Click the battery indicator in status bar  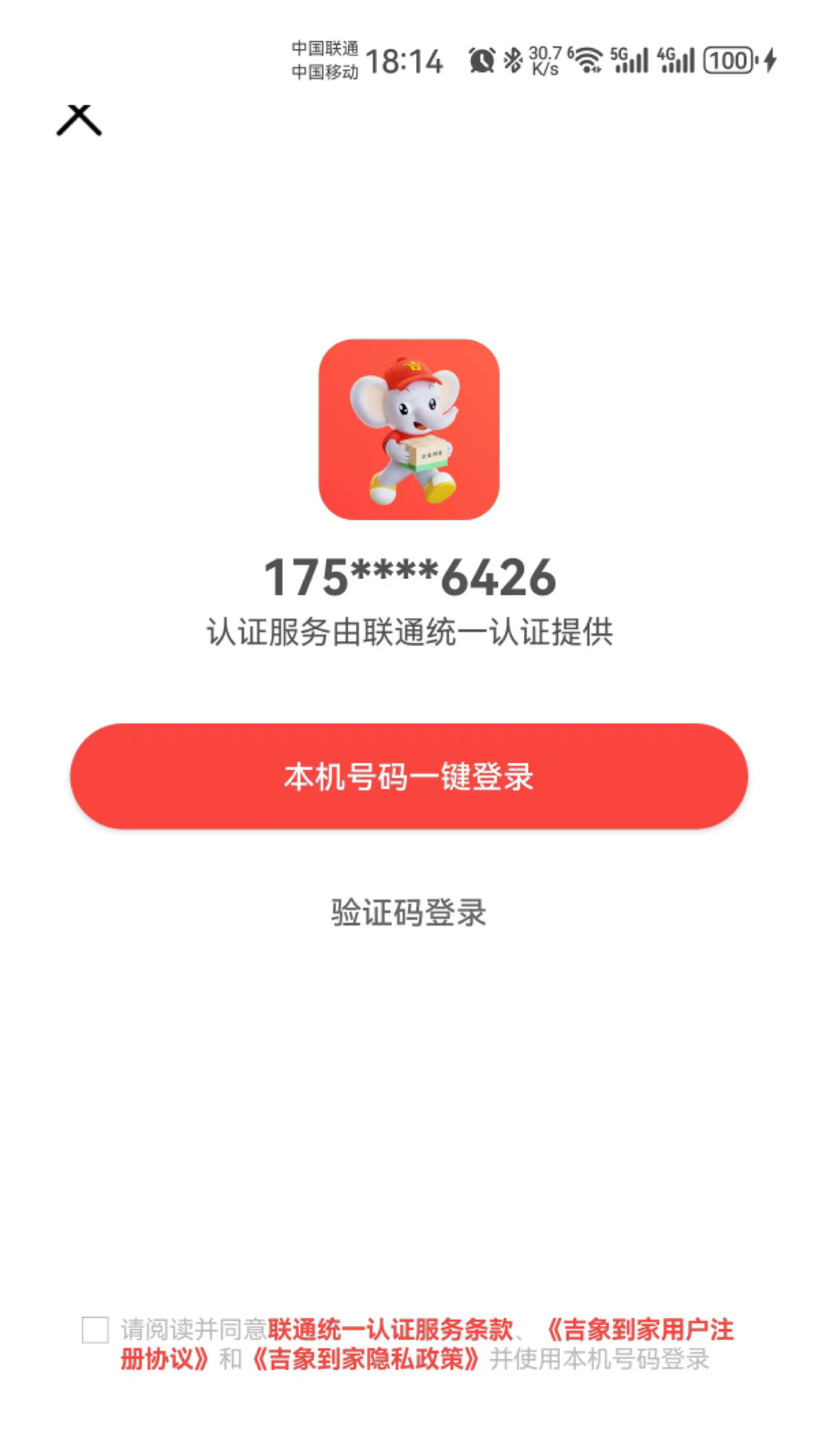726,59
